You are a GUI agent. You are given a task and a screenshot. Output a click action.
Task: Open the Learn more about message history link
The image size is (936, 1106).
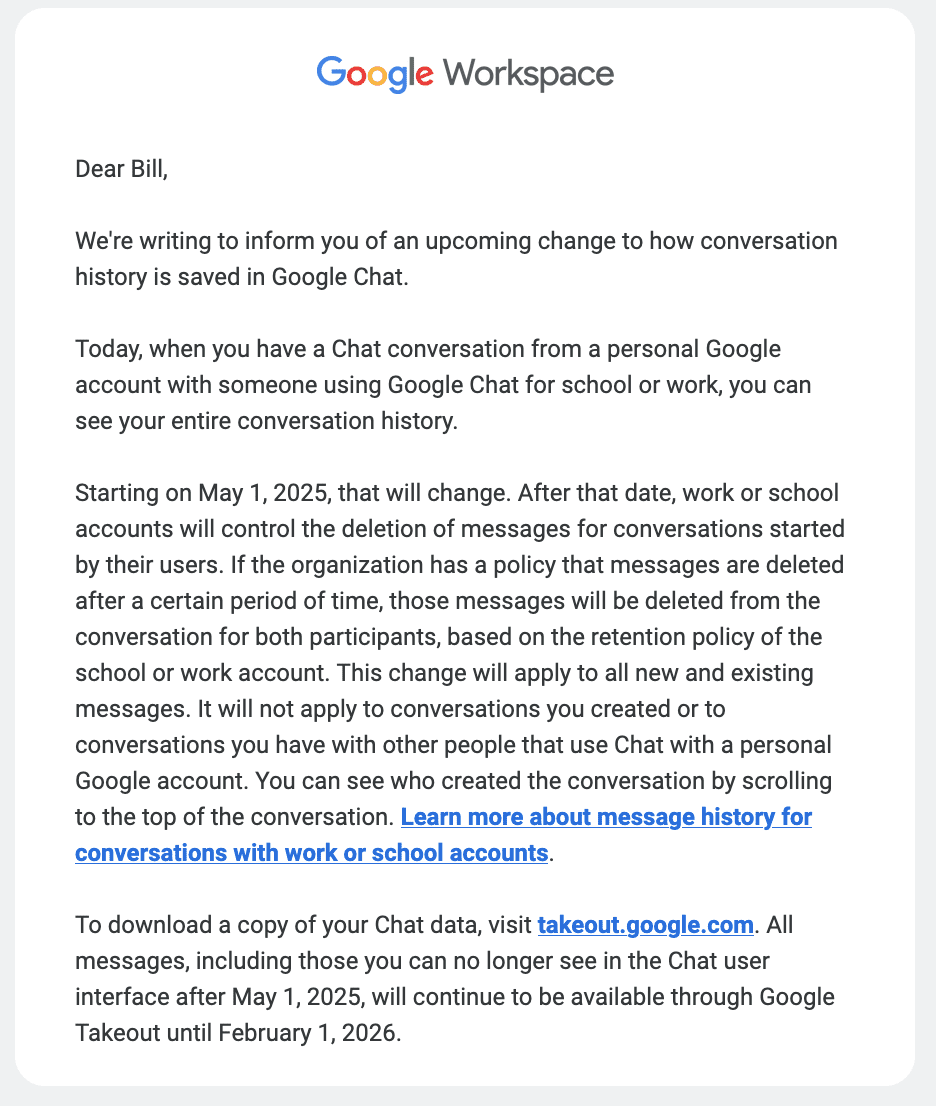pyautogui.click(x=606, y=817)
